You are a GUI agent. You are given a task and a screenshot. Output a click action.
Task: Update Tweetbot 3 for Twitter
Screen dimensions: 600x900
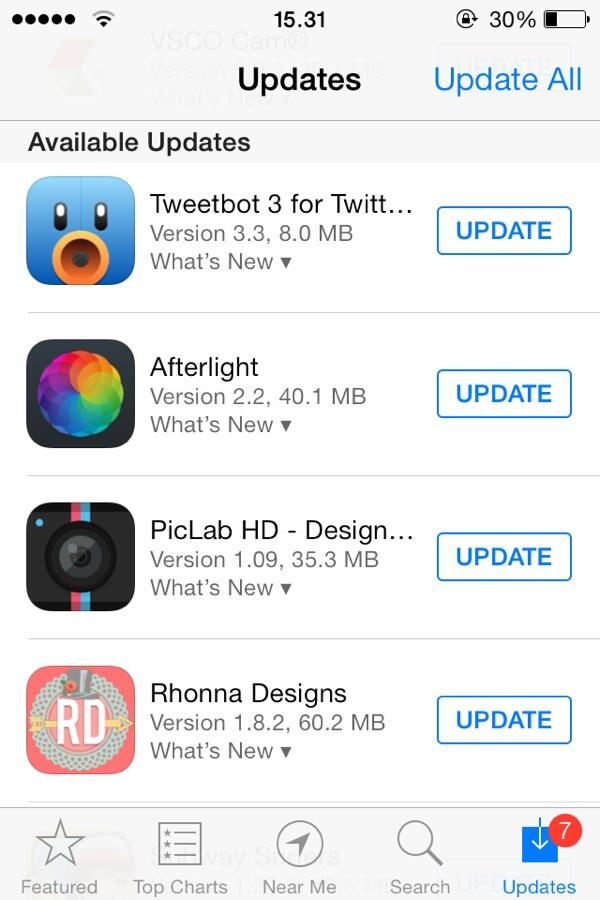coord(504,231)
